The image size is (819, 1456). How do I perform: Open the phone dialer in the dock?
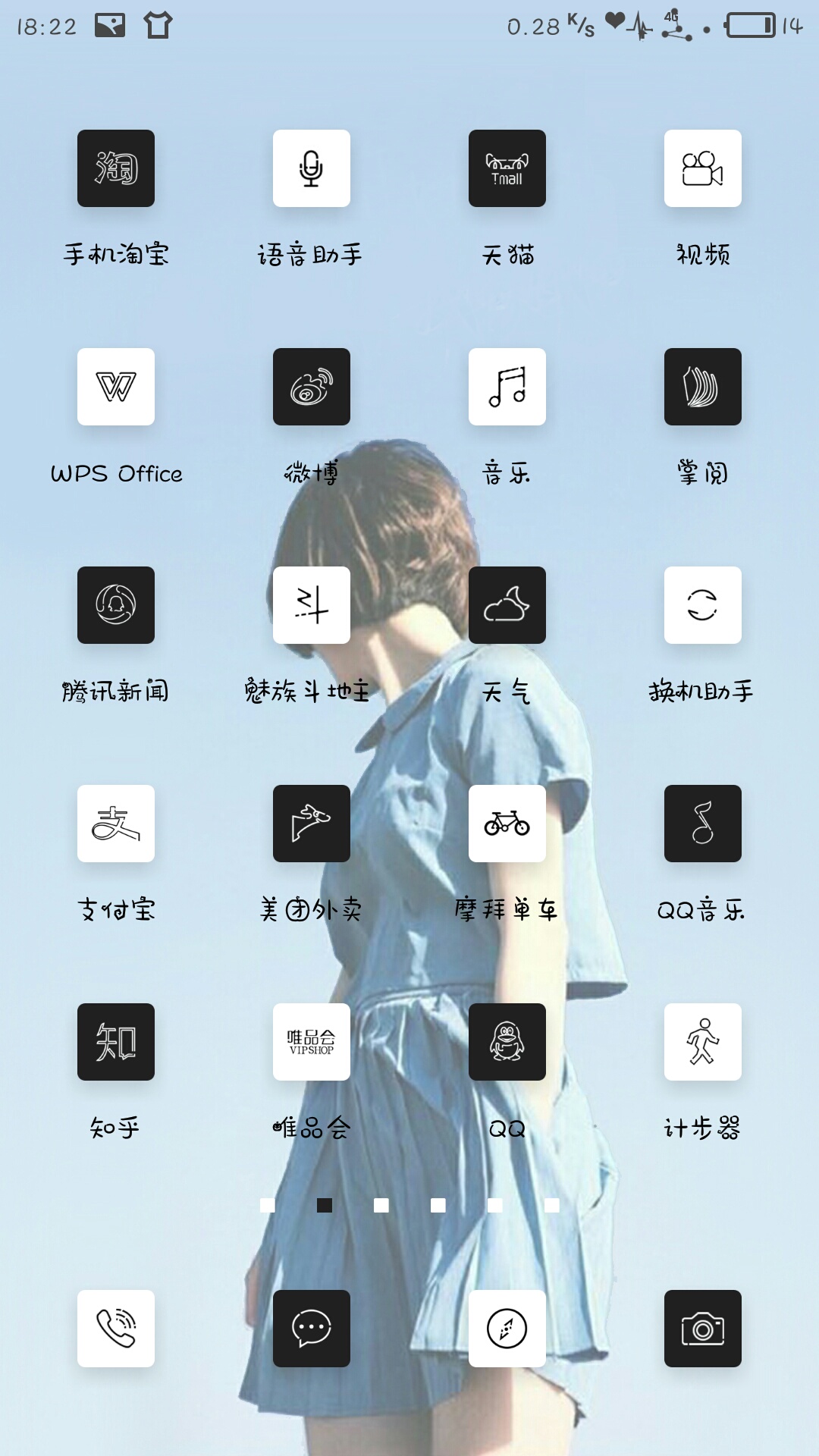tap(116, 1329)
